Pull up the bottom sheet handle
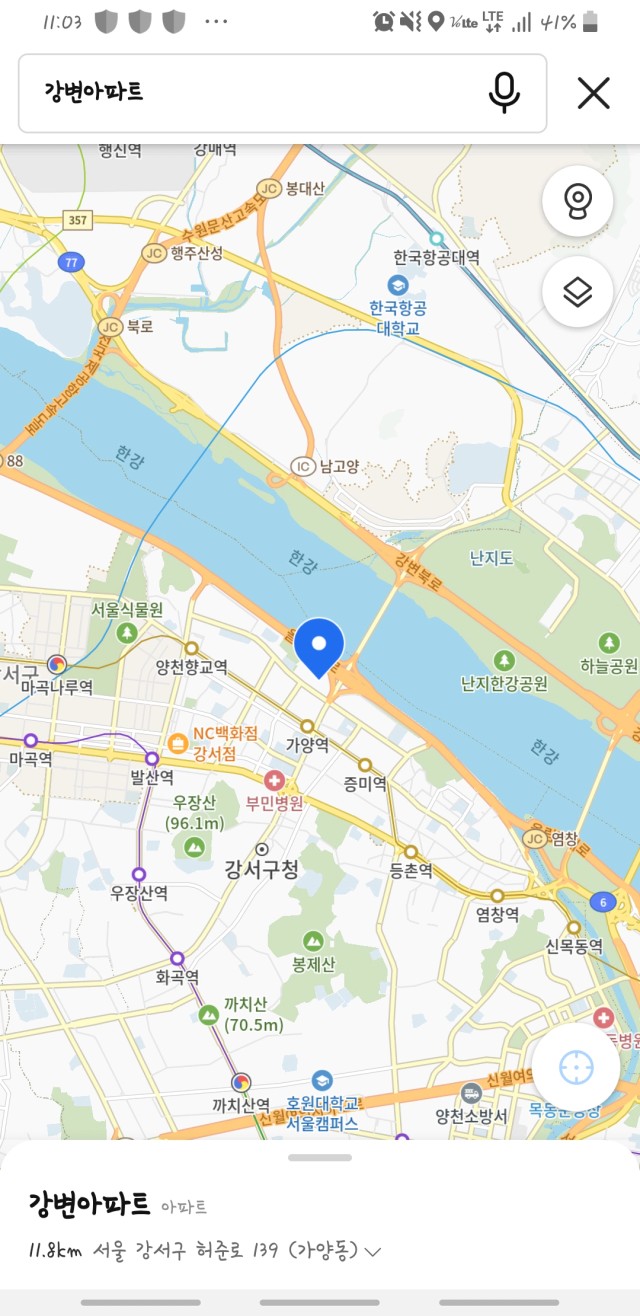The width and height of the screenshot is (640, 1316). pos(320,1157)
